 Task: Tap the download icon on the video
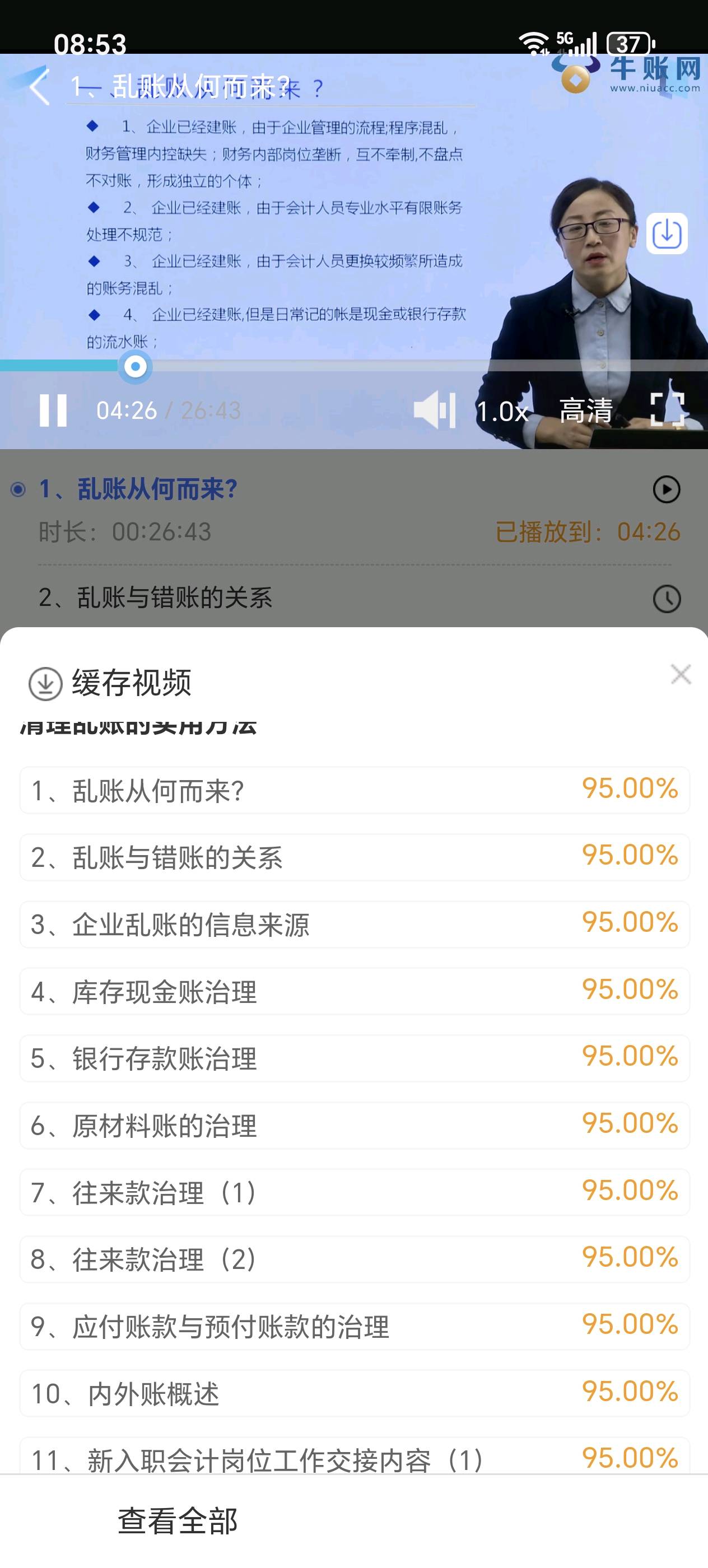(667, 234)
